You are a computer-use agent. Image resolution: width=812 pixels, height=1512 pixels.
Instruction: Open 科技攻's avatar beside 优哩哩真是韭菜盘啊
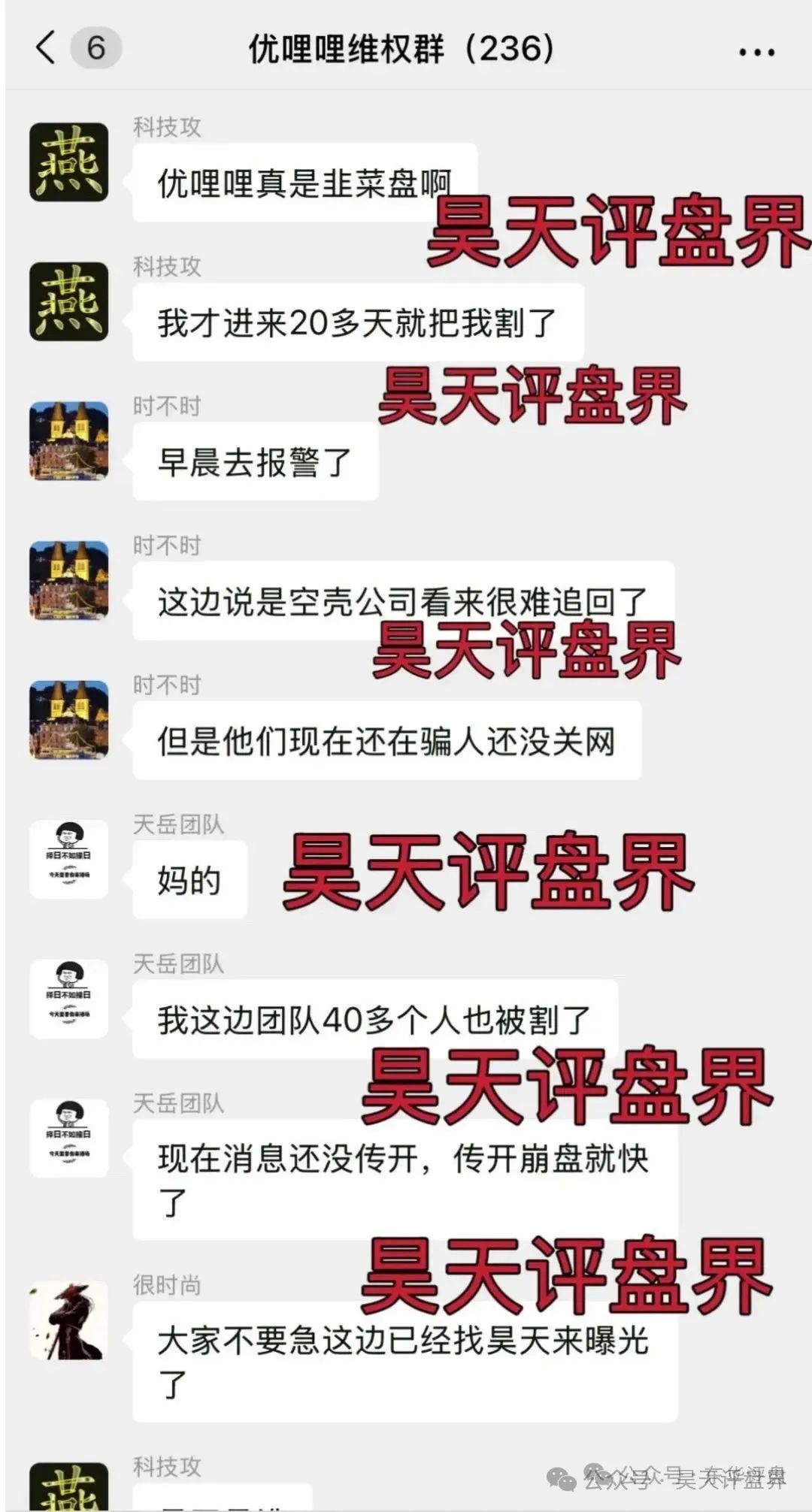pyautogui.click(x=68, y=162)
